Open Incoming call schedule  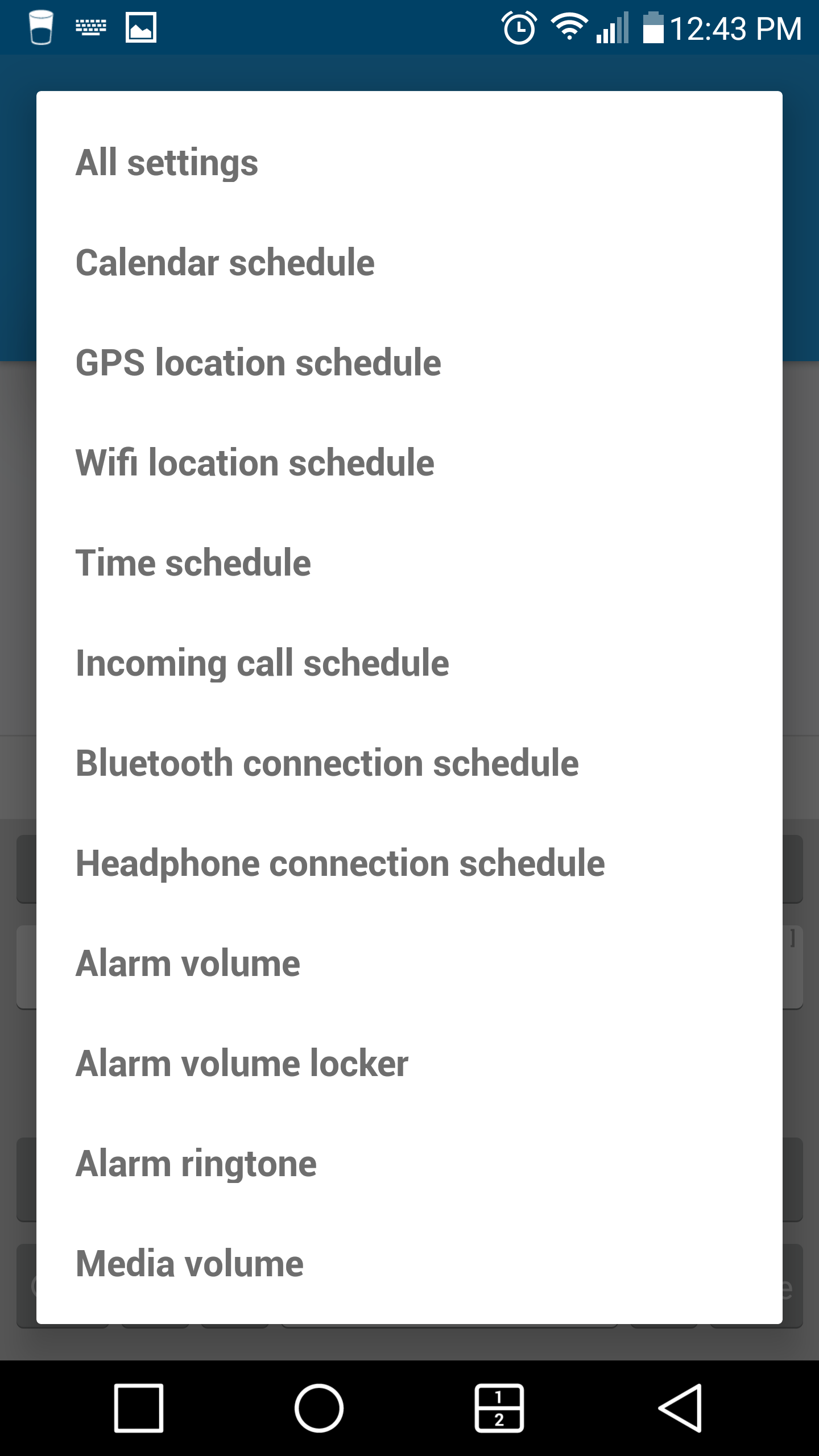click(x=409, y=663)
